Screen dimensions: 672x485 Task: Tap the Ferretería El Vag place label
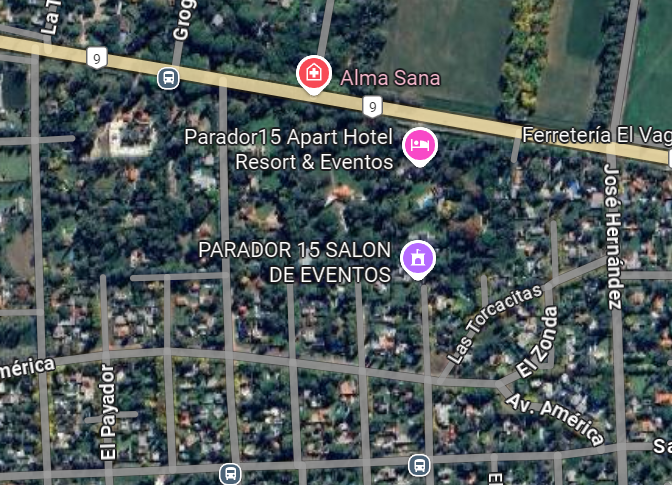tap(596, 134)
